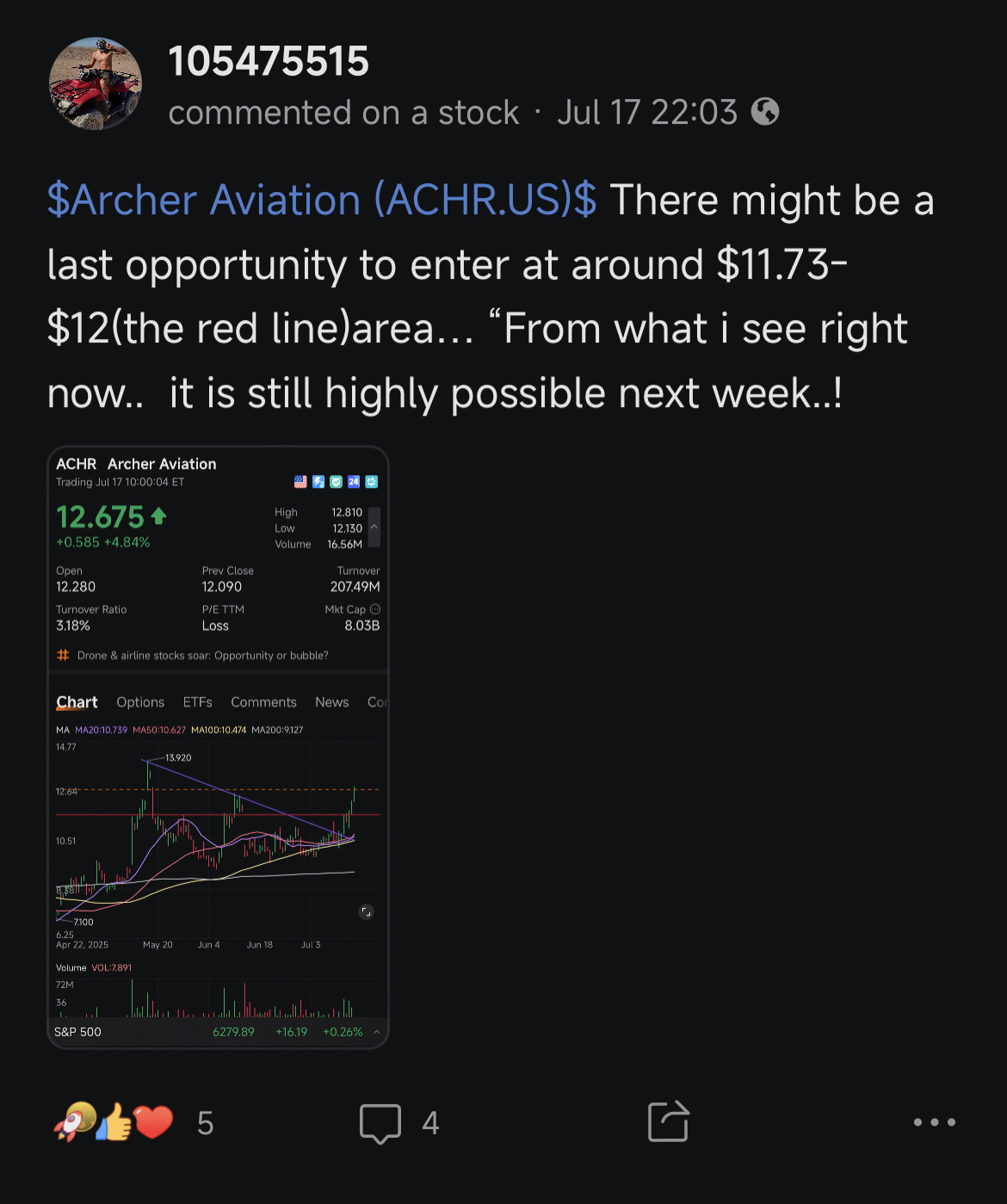Click the globe public visibility icon
Image resolution: width=1007 pixels, height=1204 pixels.
click(764, 111)
